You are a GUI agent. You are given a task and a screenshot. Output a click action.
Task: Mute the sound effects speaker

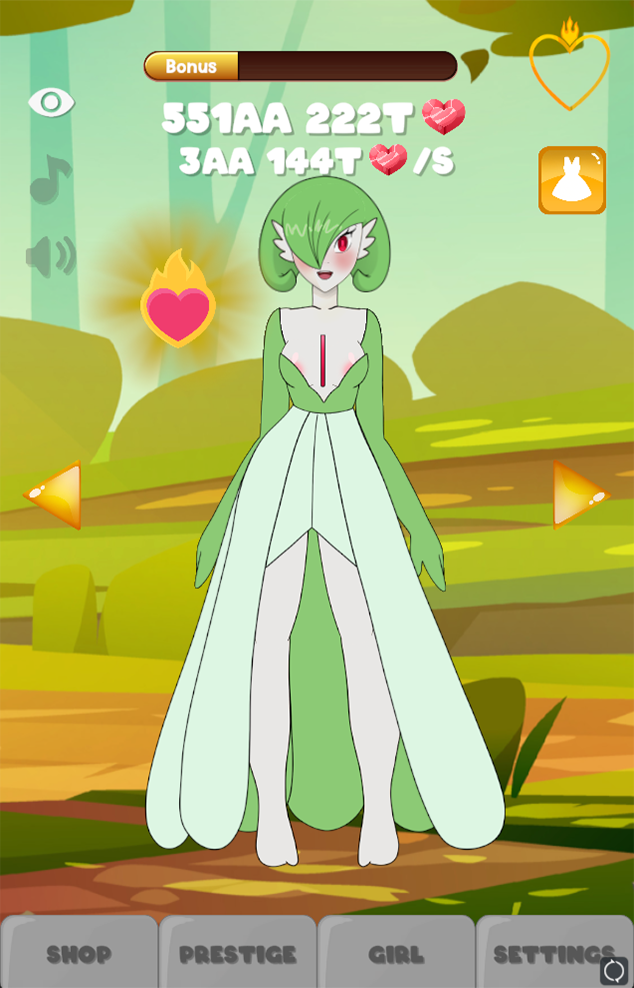(x=51, y=256)
